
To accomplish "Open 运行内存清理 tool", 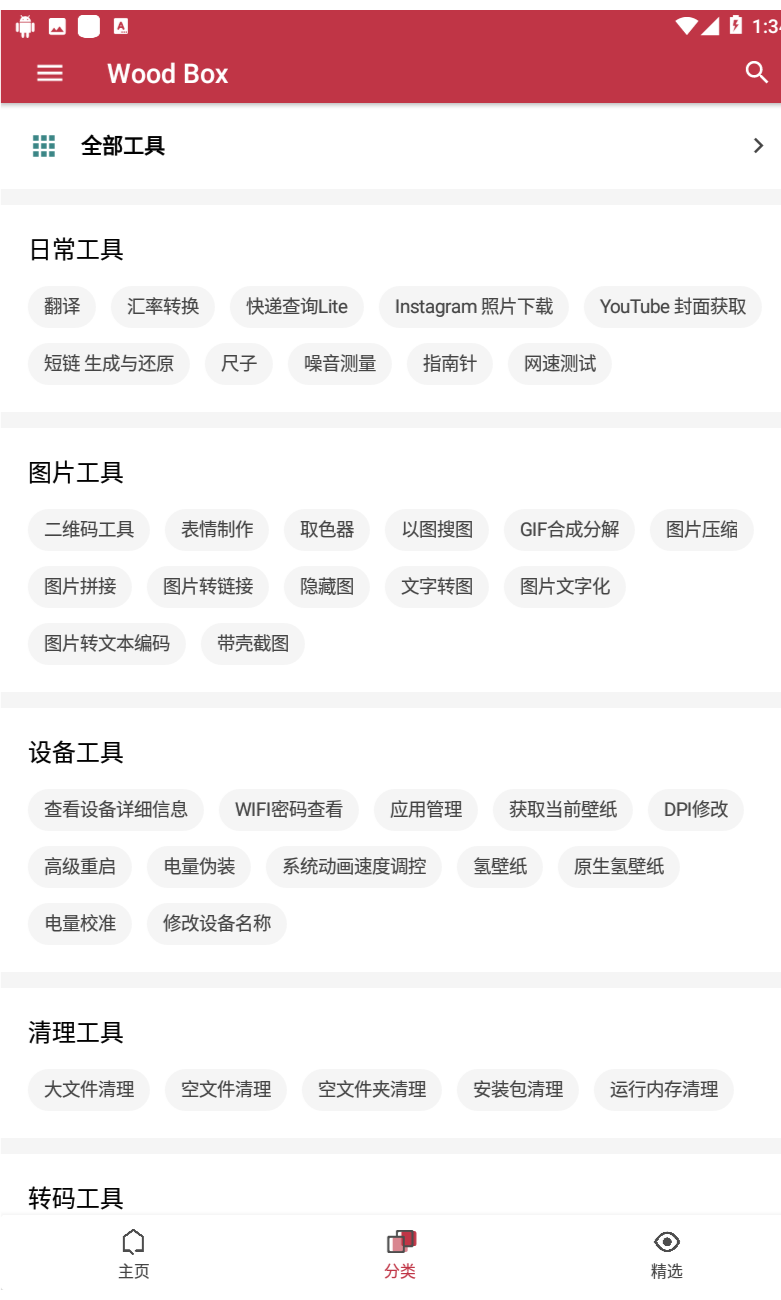I will pyautogui.click(x=664, y=1090).
